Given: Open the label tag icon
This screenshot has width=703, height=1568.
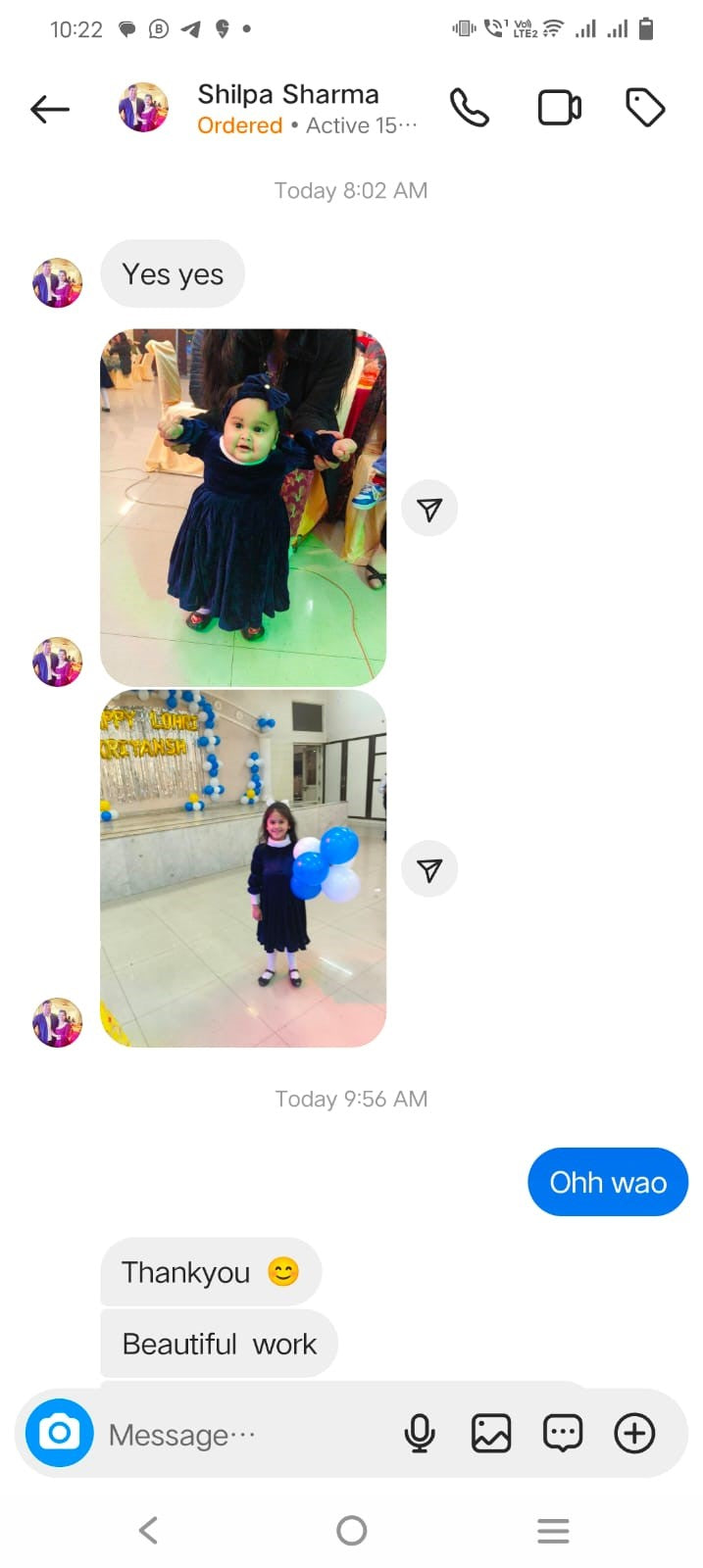Looking at the screenshot, I should (645, 108).
